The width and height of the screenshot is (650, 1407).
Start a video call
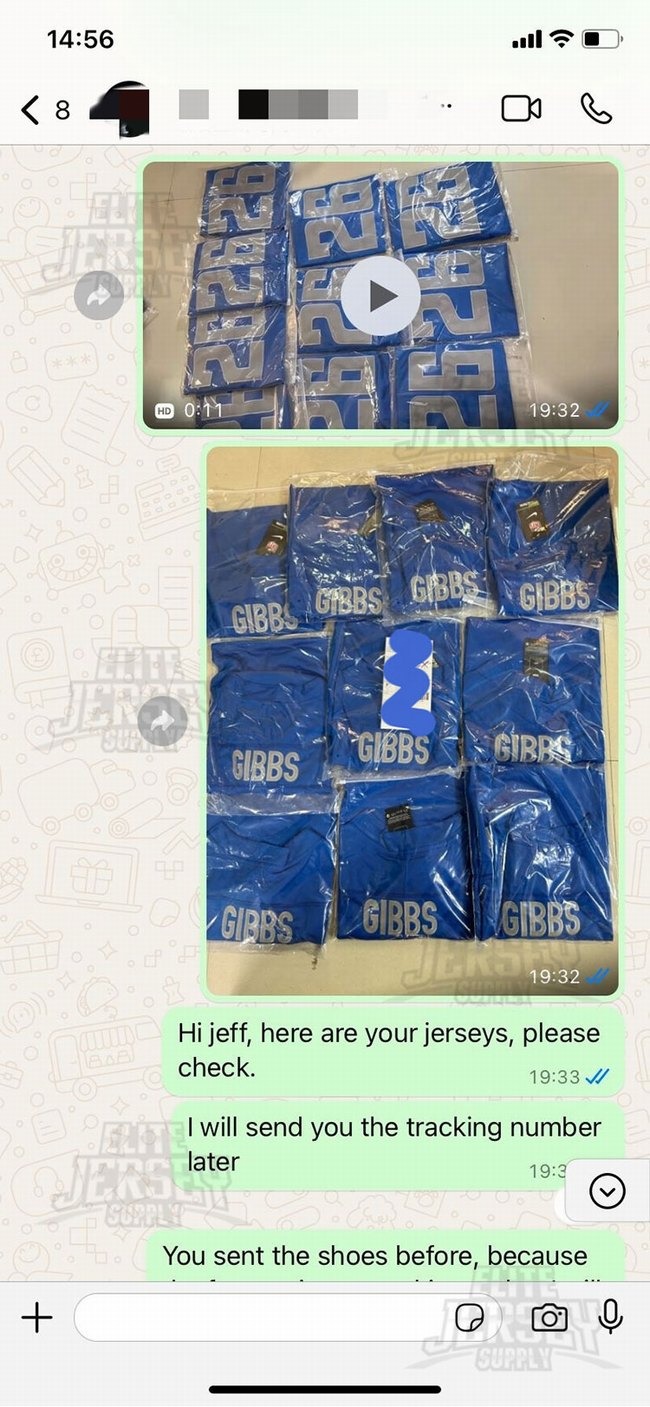(x=521, y=109)
